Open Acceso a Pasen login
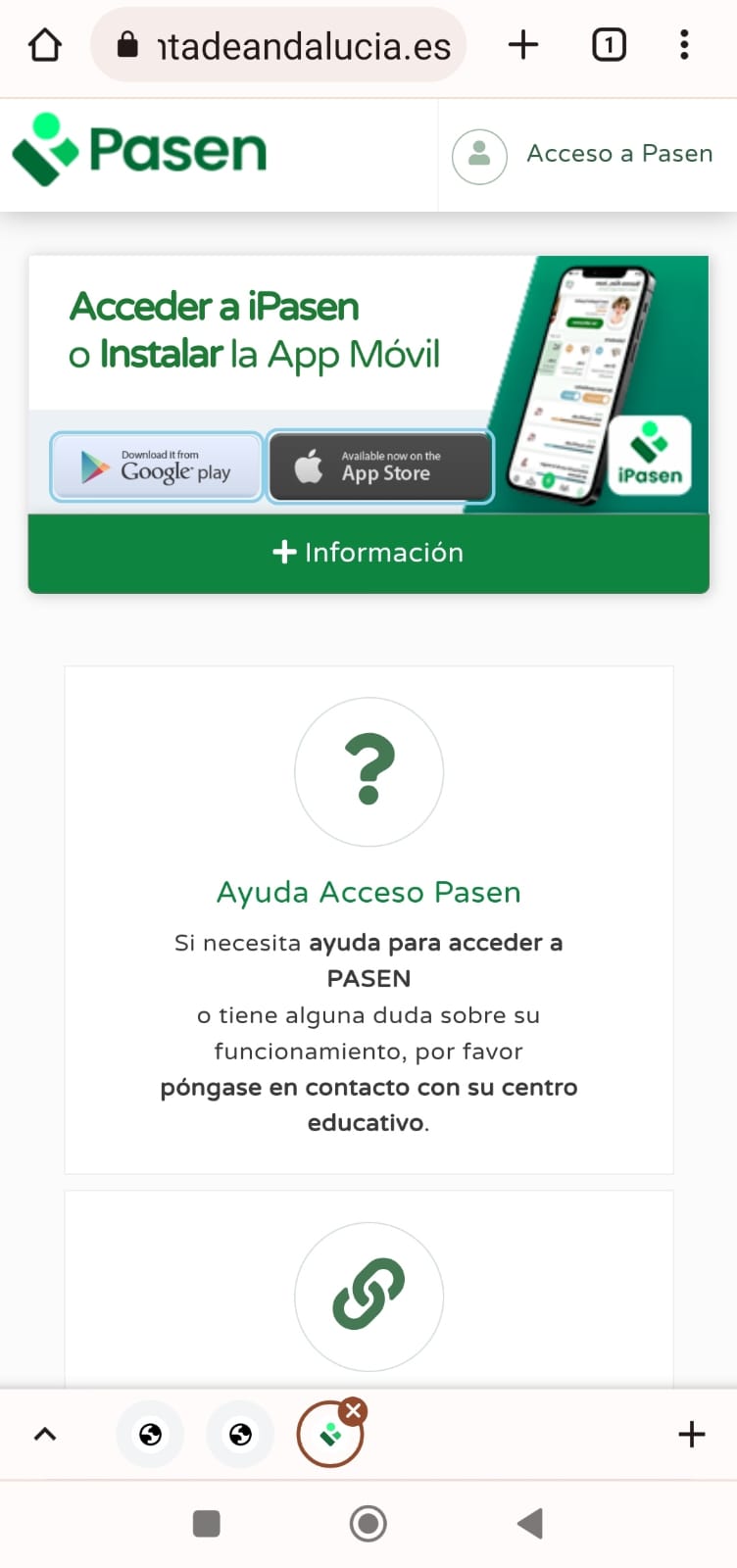Viewport: 737px width, 1568px height. point(584,155)
